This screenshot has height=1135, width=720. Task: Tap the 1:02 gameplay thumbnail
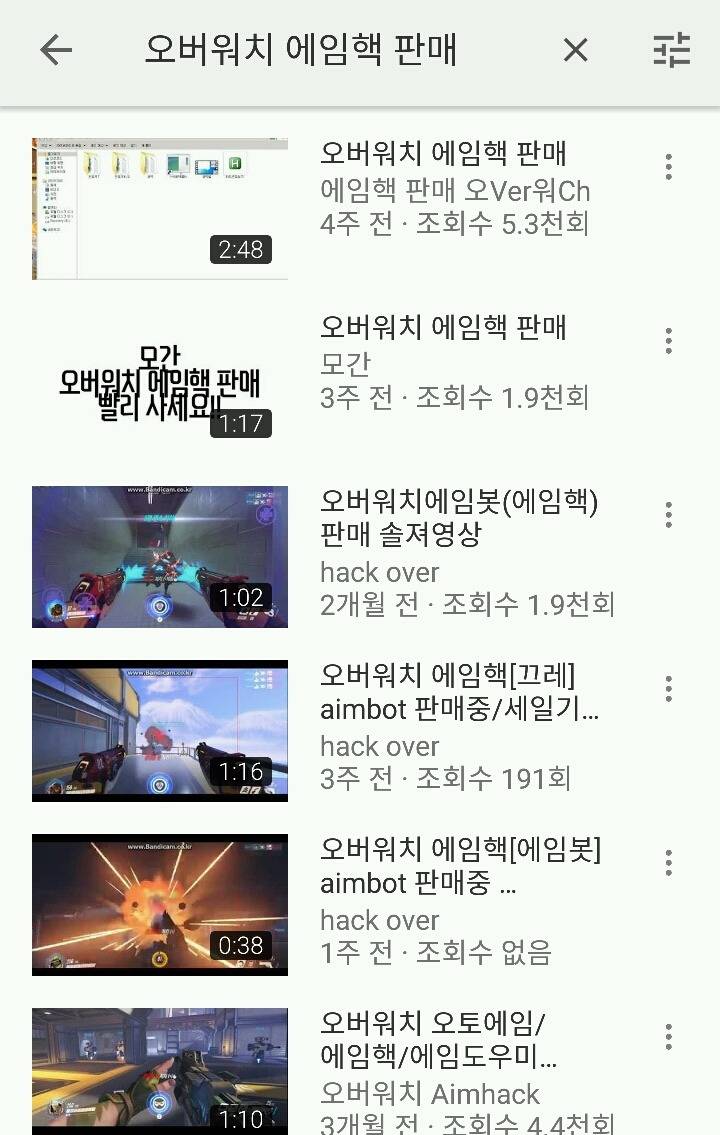160,555
